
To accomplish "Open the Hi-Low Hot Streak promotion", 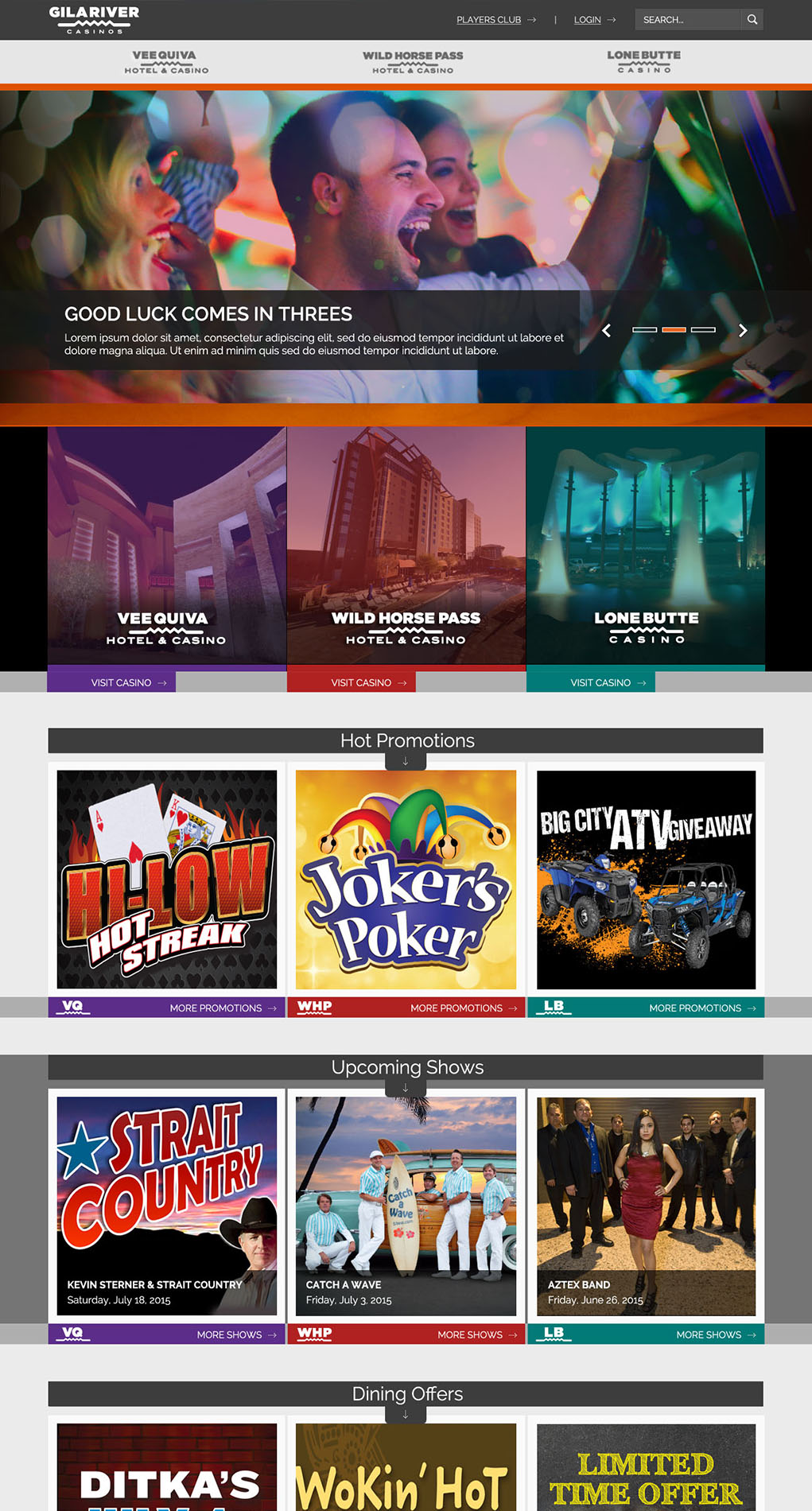I will pyautogui.click(x=167, y=880).
